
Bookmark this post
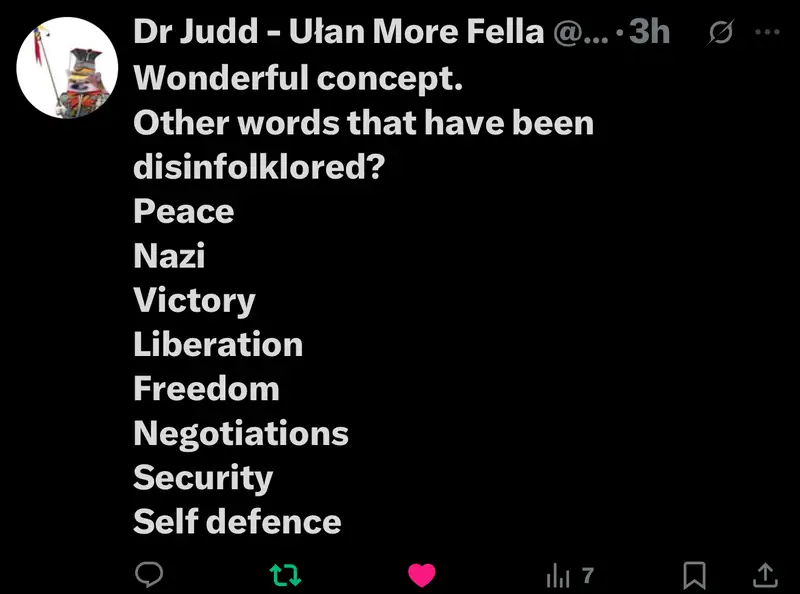(x=694, y=575)
